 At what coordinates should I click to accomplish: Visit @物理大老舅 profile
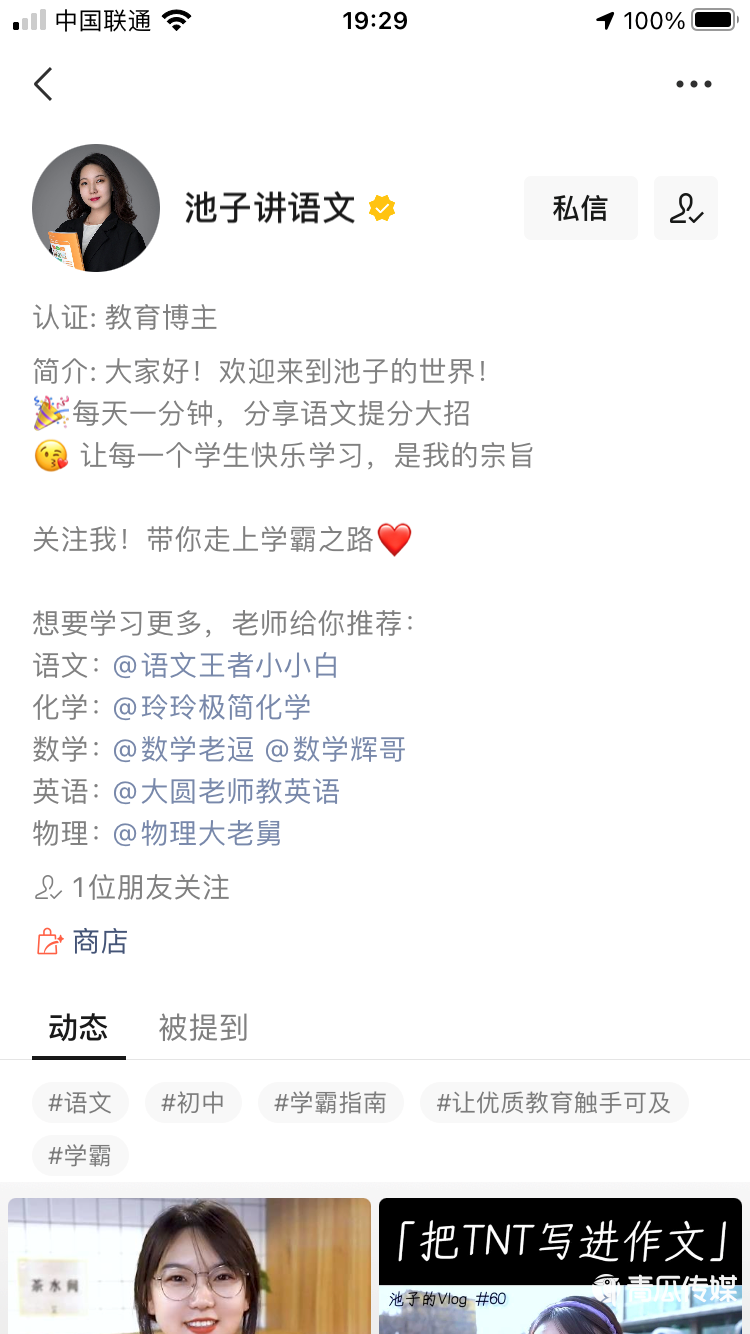(x=197, y=834)
